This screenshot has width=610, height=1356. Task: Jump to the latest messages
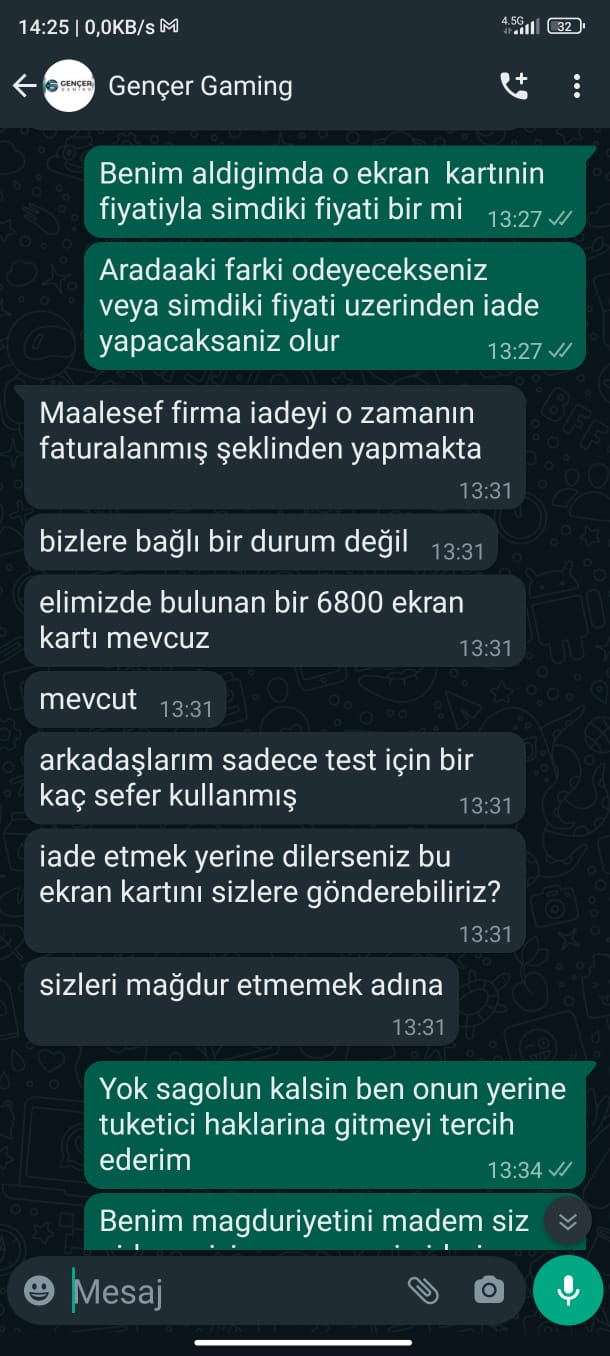coord(568,1221)
